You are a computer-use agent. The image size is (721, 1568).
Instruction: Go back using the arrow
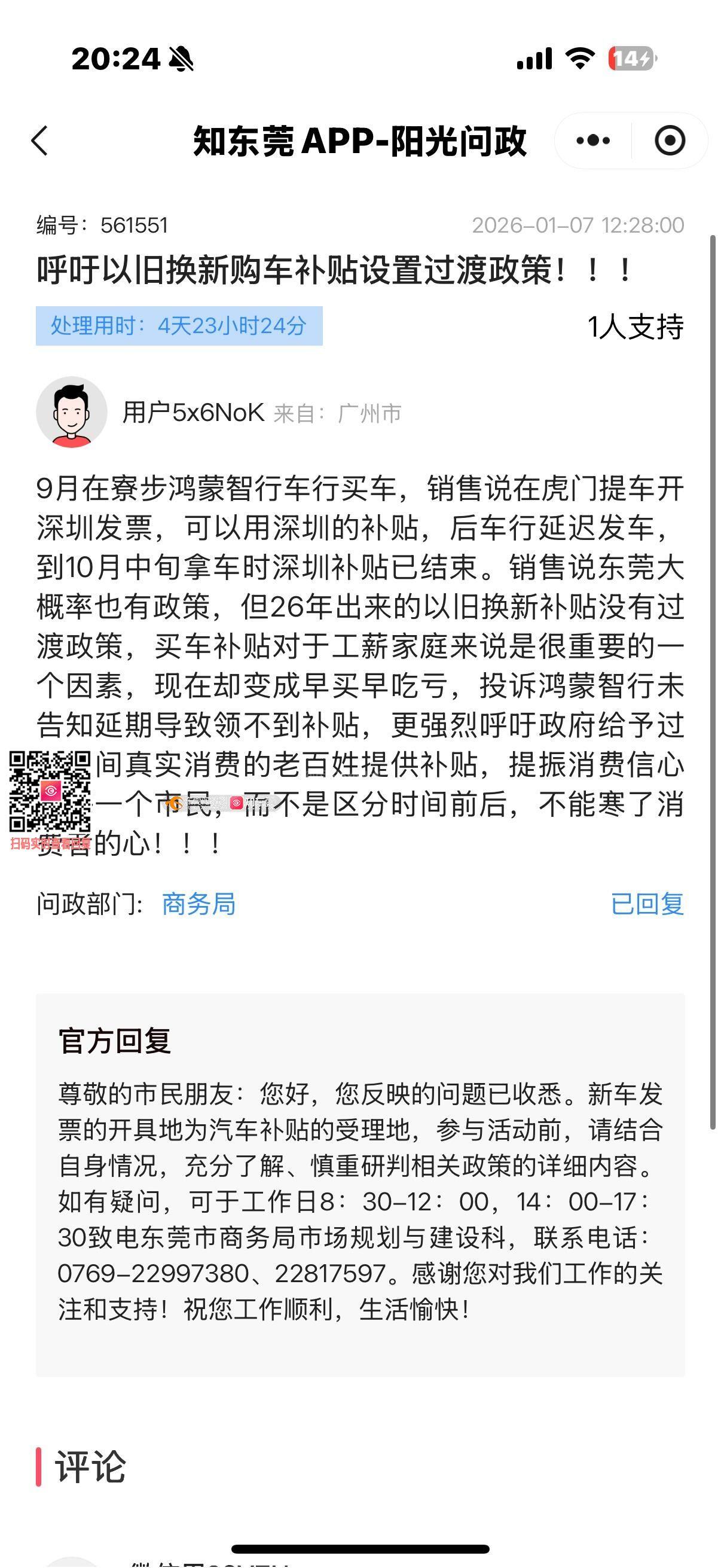pos(40,141)
